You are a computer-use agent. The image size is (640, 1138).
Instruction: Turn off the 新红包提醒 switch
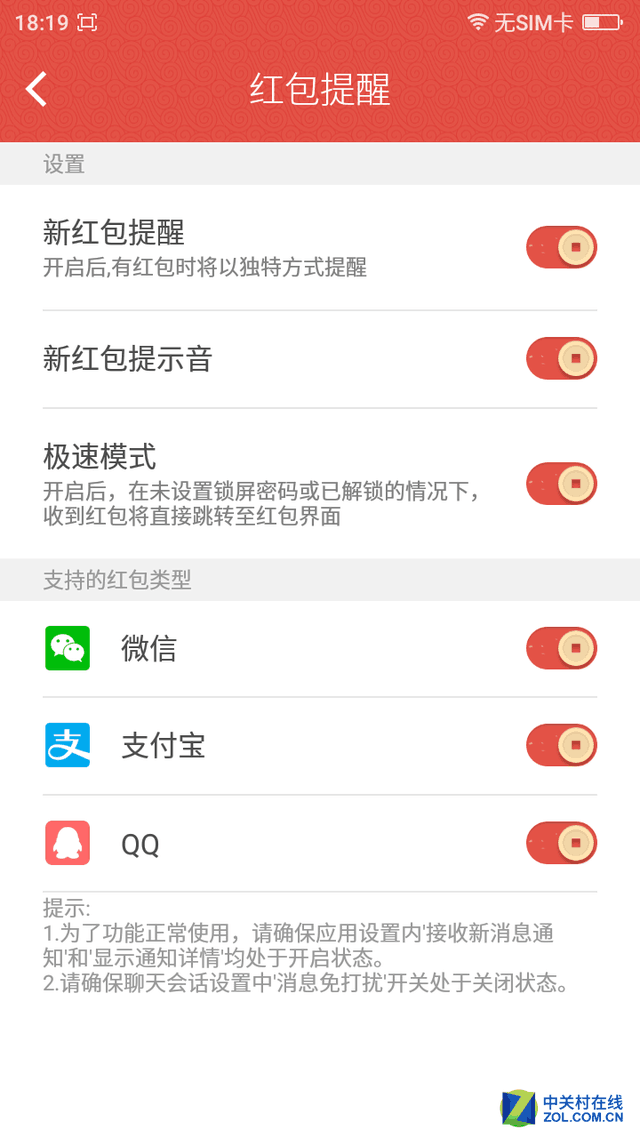click(561, 247)
